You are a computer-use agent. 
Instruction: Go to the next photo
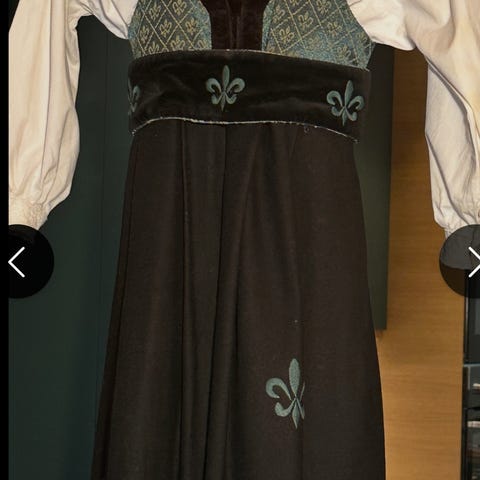coord(461,262)
